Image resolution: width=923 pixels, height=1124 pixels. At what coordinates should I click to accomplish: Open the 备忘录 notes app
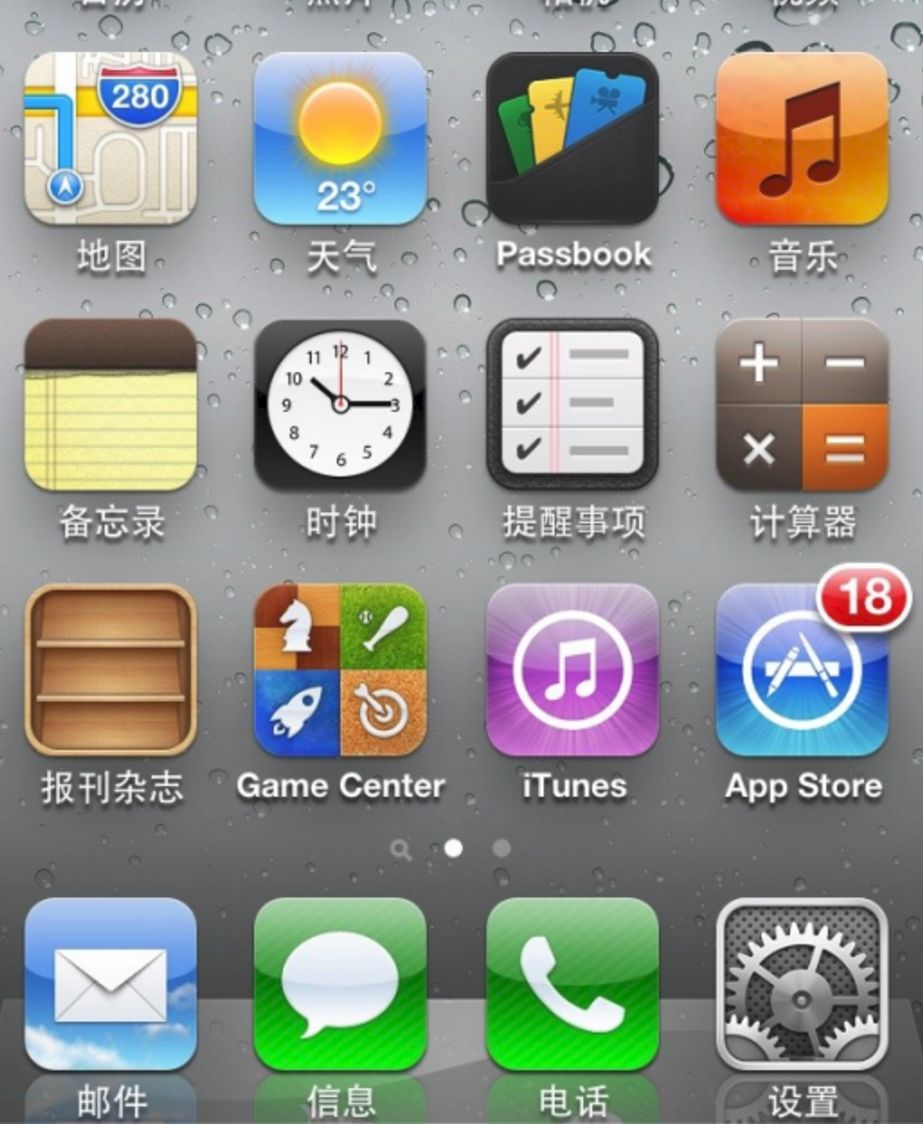click(110, 405)
